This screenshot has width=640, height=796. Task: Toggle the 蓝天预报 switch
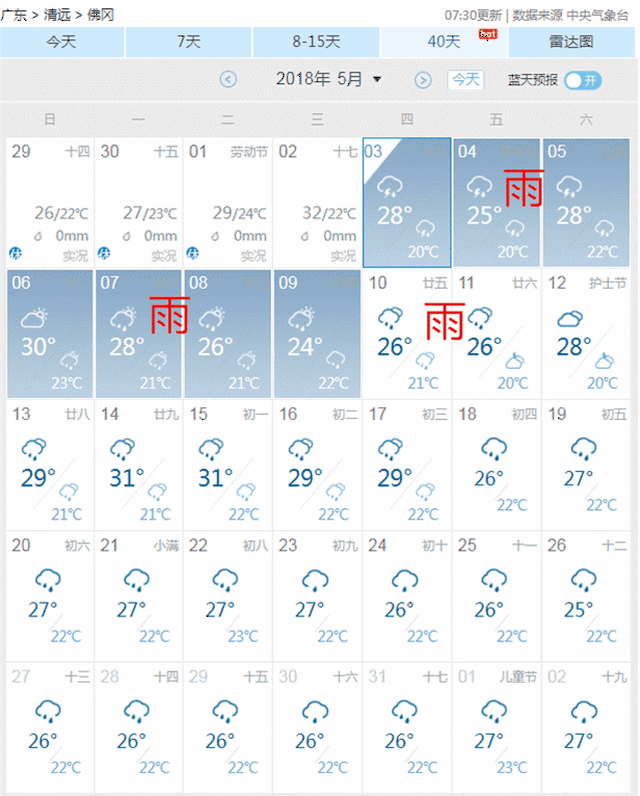(x=582, y=80)
